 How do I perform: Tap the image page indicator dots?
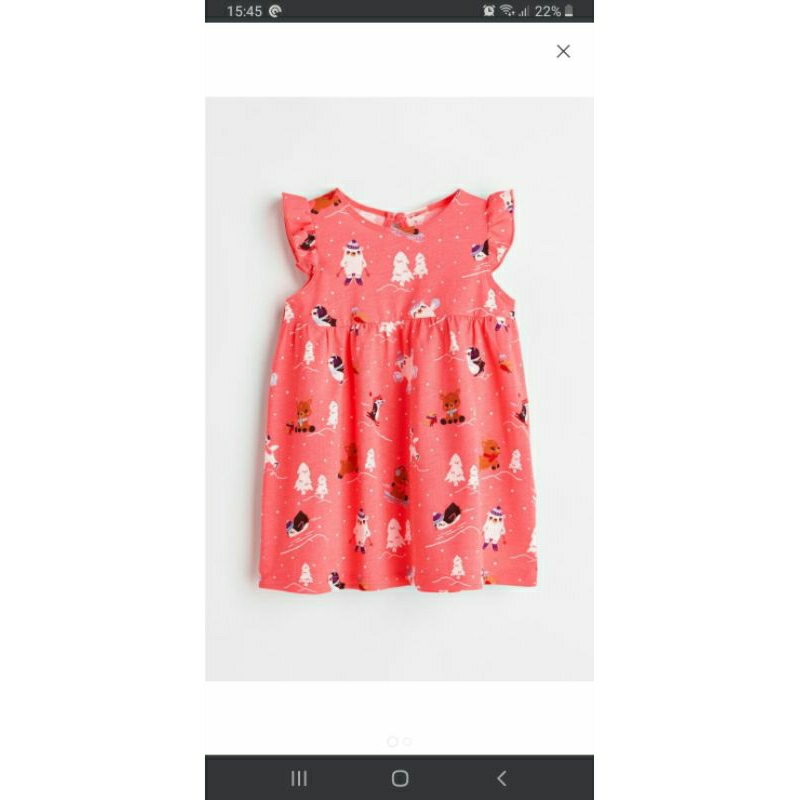[399, 741]
